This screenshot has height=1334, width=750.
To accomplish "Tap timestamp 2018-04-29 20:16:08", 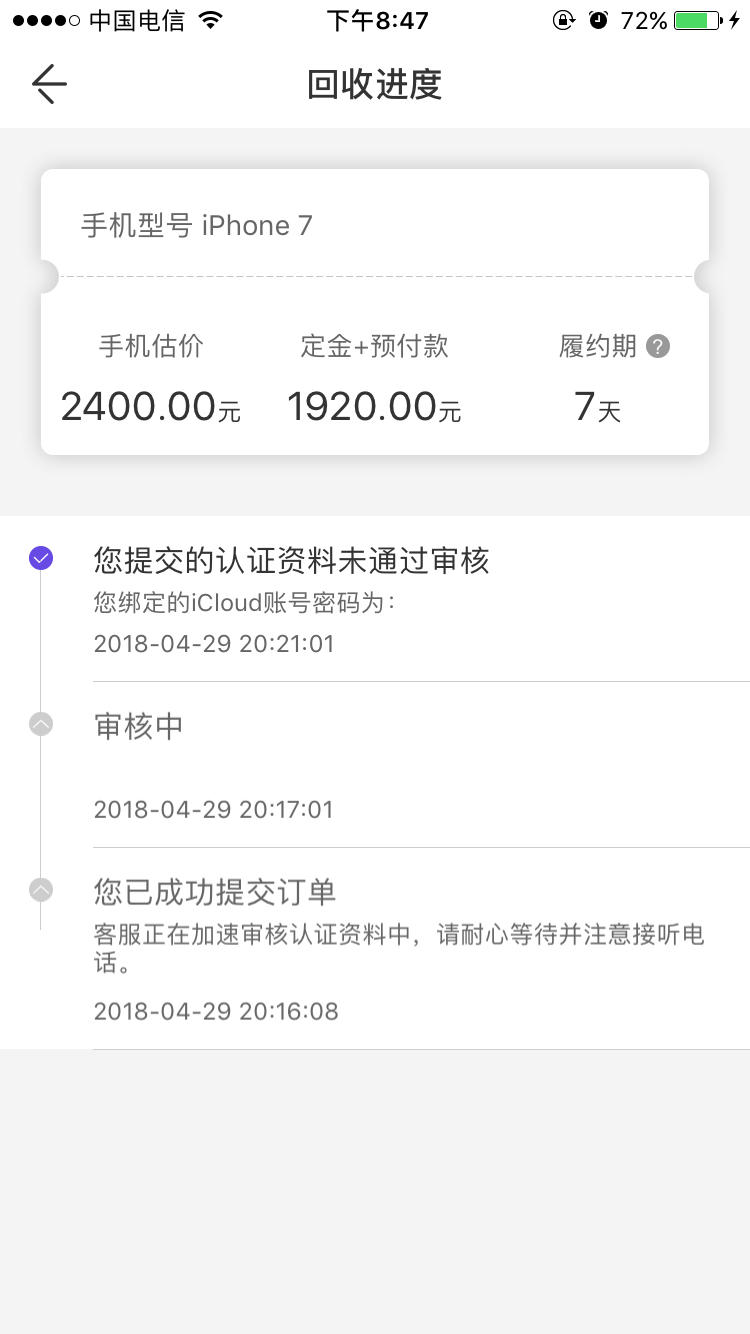I will click(216, 1011).
